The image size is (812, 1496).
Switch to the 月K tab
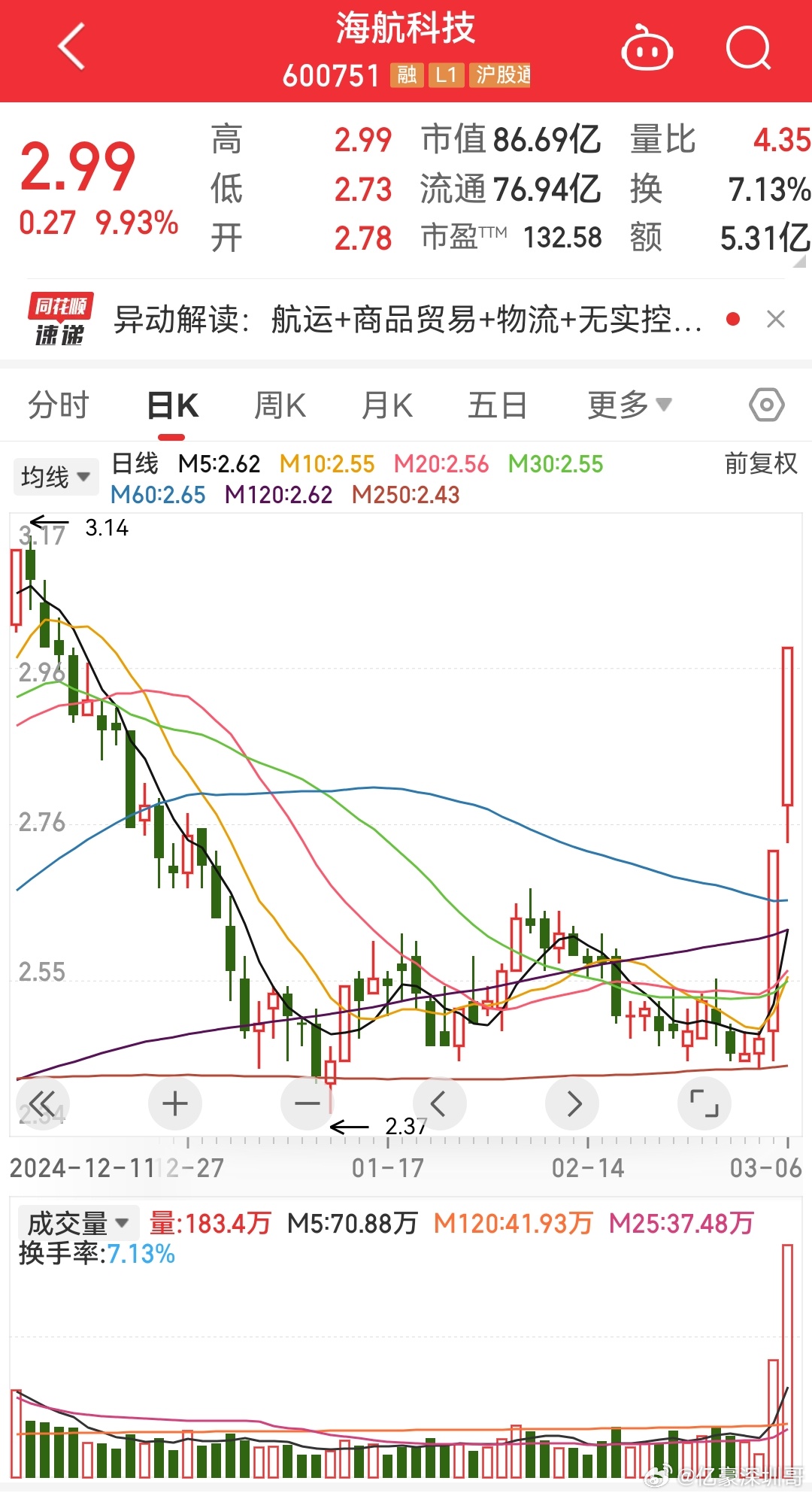(x=387, y=405)
